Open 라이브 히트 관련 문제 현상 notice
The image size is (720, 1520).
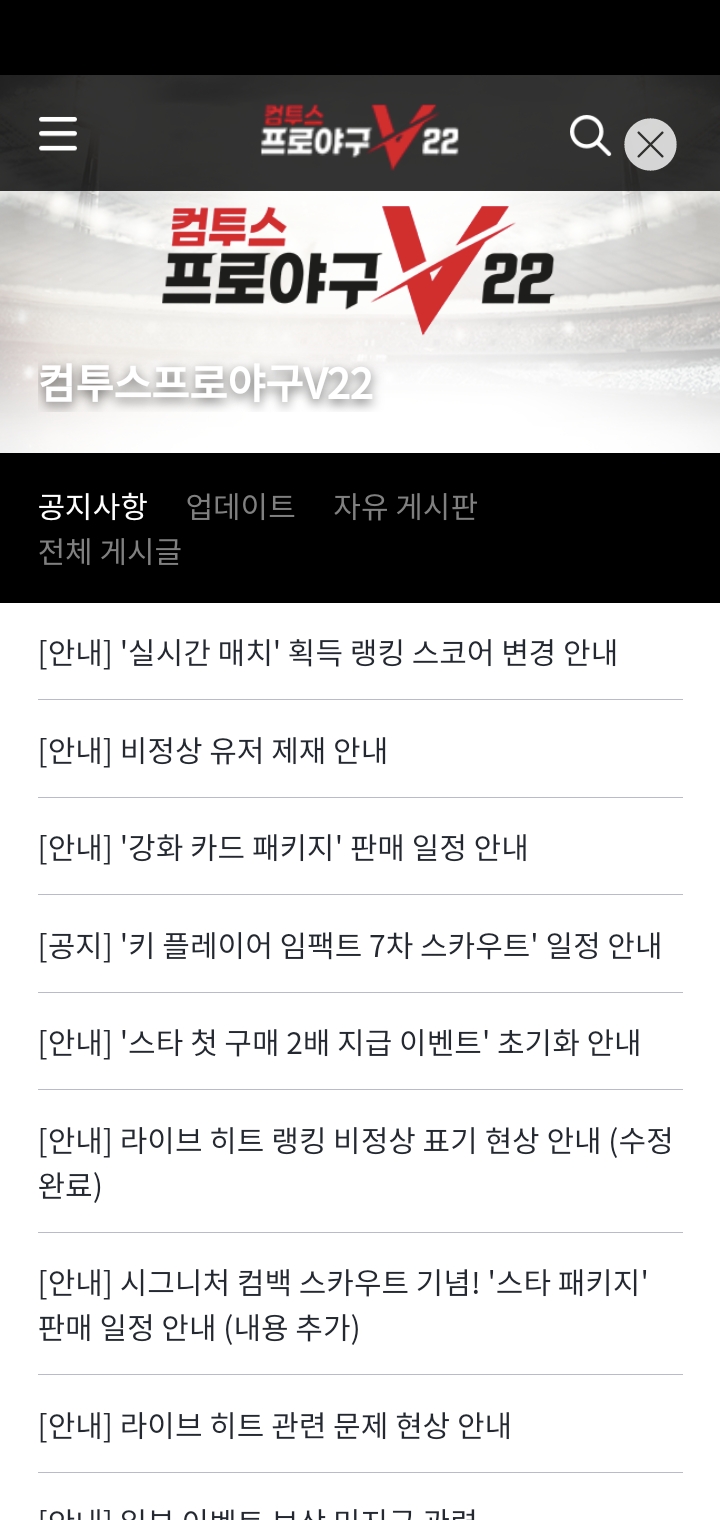point(360,1424)
